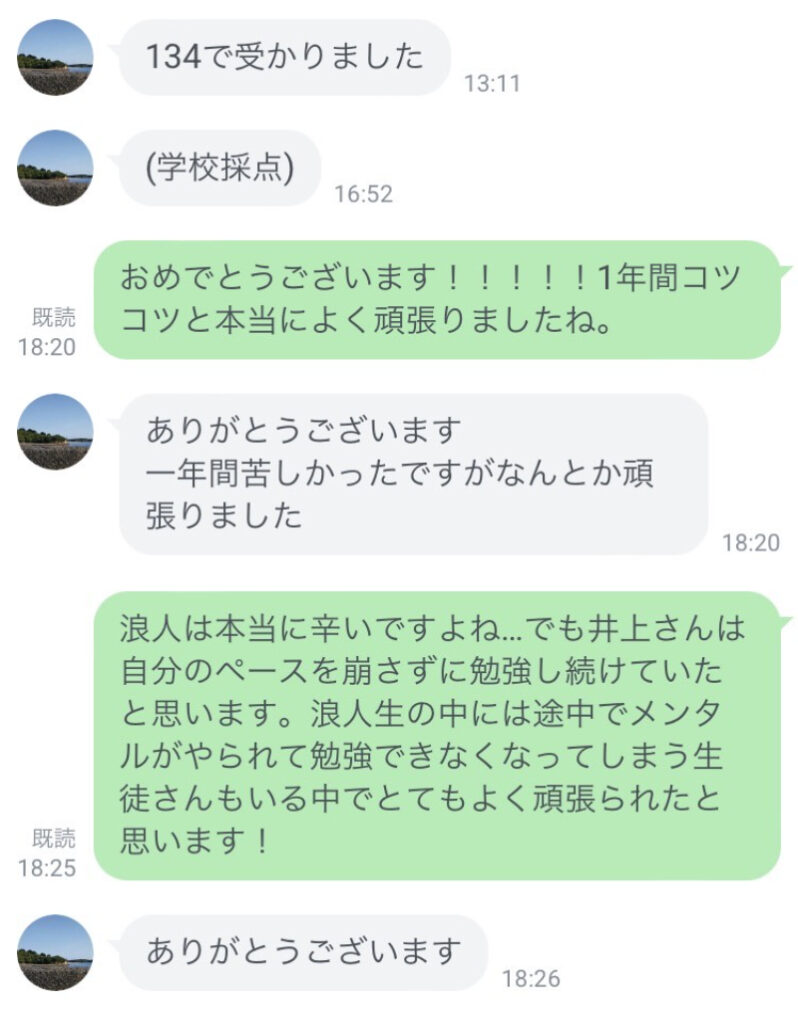Open the avatar by the last ありがとうございます message
798x1024 pixels.
tap(55, 952)
